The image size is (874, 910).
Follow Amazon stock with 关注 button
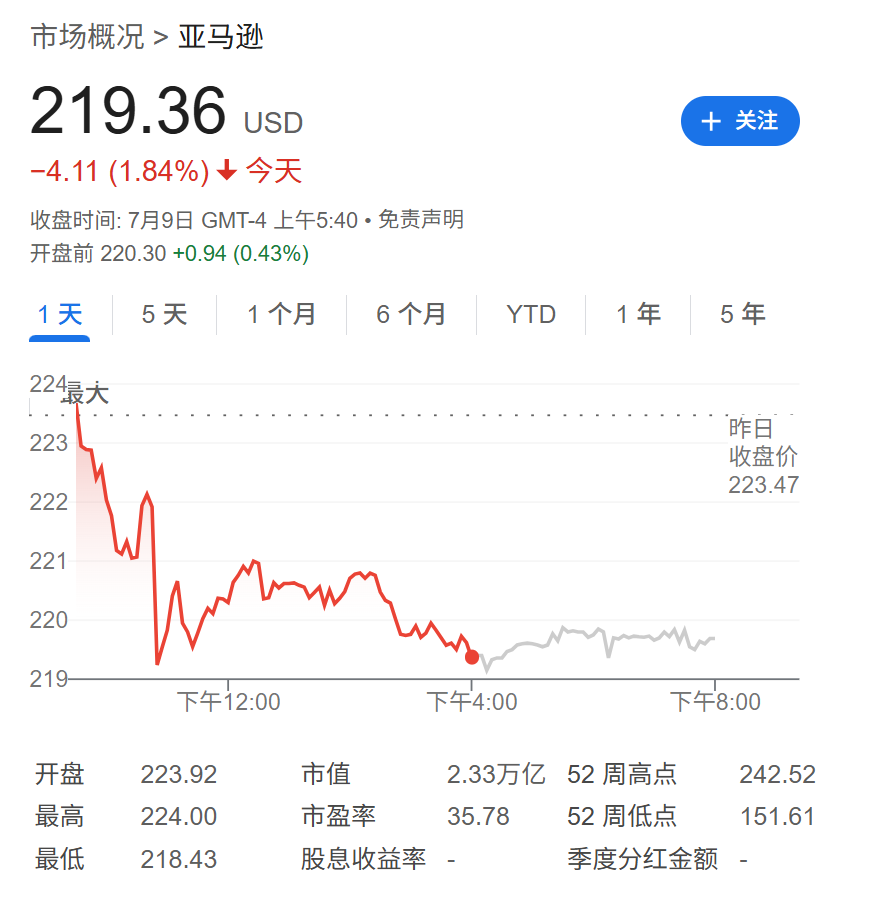pyautogui.click(x=740, y=122)
